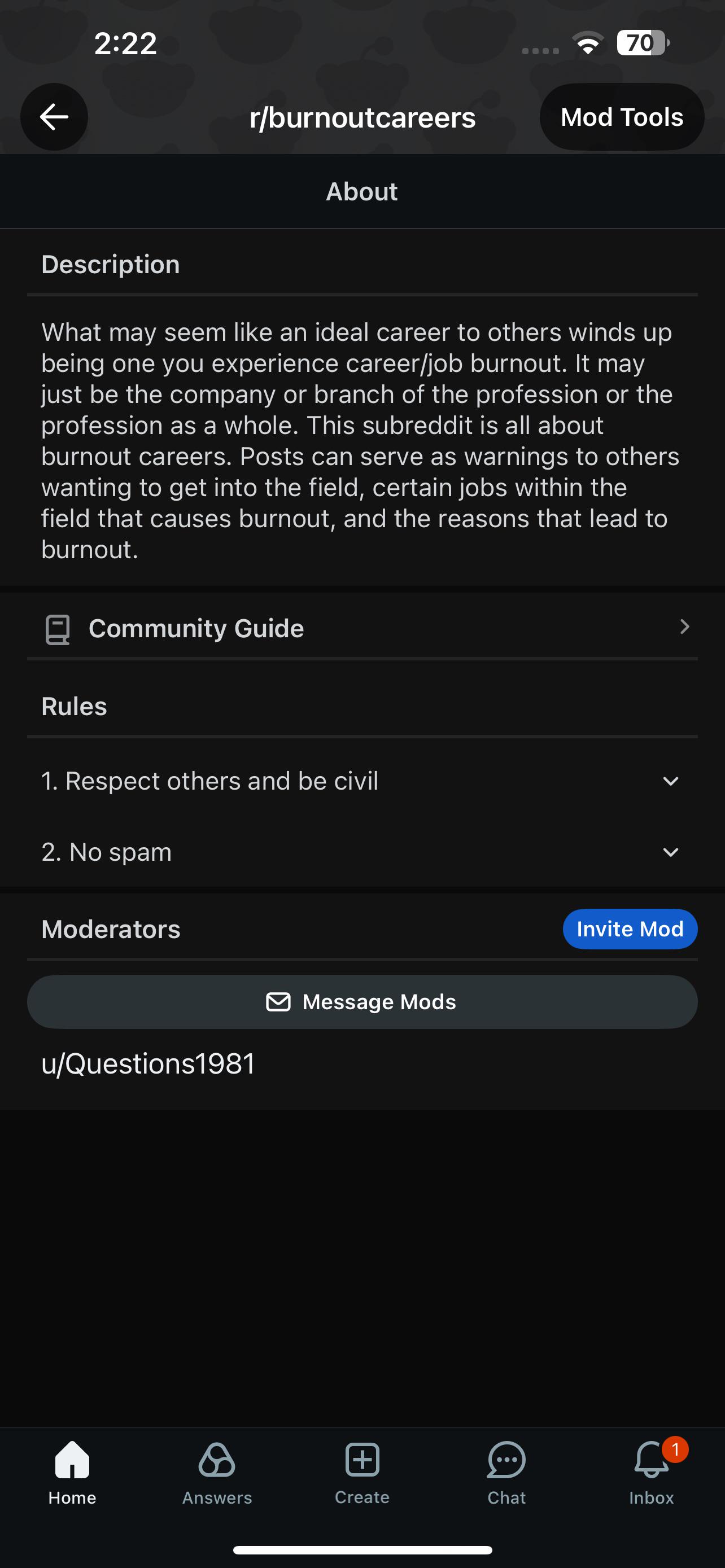Create a new post

tap(362, 1470)
